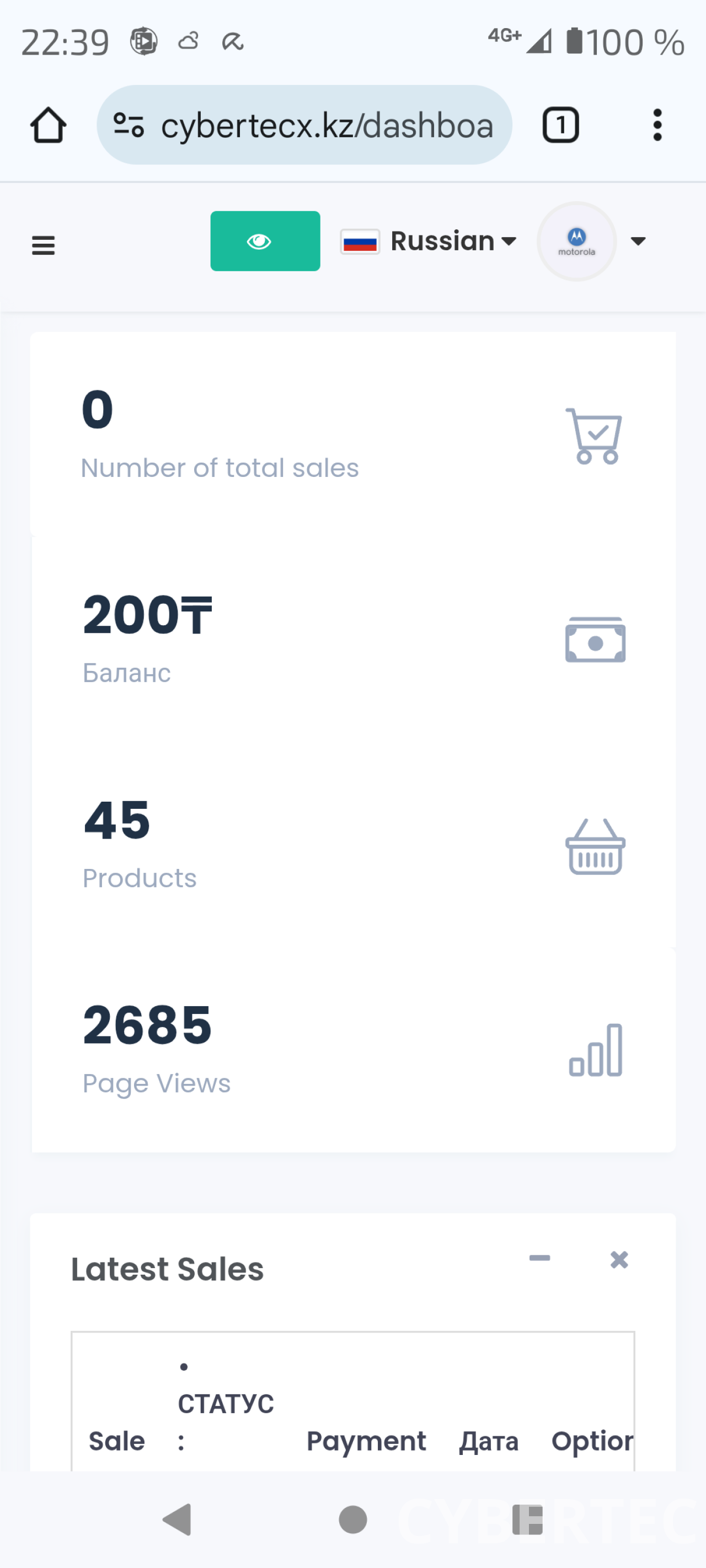The height and width of the screenshot is (1568, 706).
Task: Close the Latest Sales panel
Action: (x=619, y=1259)
